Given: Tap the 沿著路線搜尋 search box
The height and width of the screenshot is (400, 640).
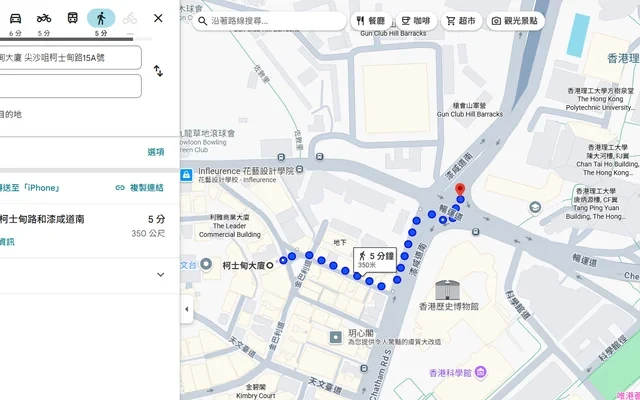Looking at the screenshot, I should pos(270,20).
